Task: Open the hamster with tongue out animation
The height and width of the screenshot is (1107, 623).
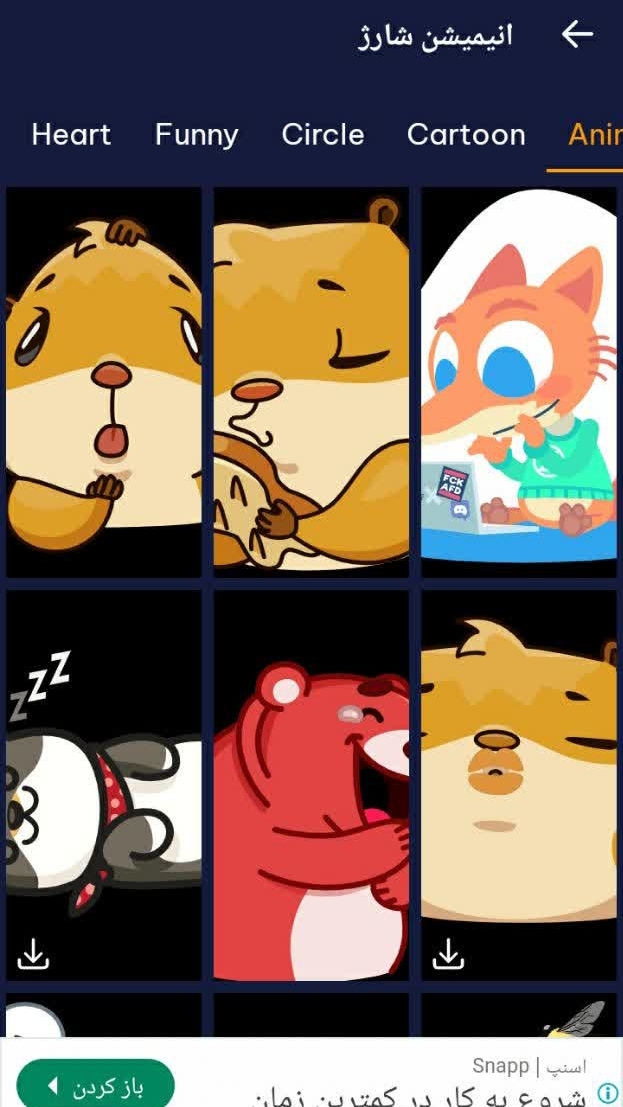Action: pos(104,382)
